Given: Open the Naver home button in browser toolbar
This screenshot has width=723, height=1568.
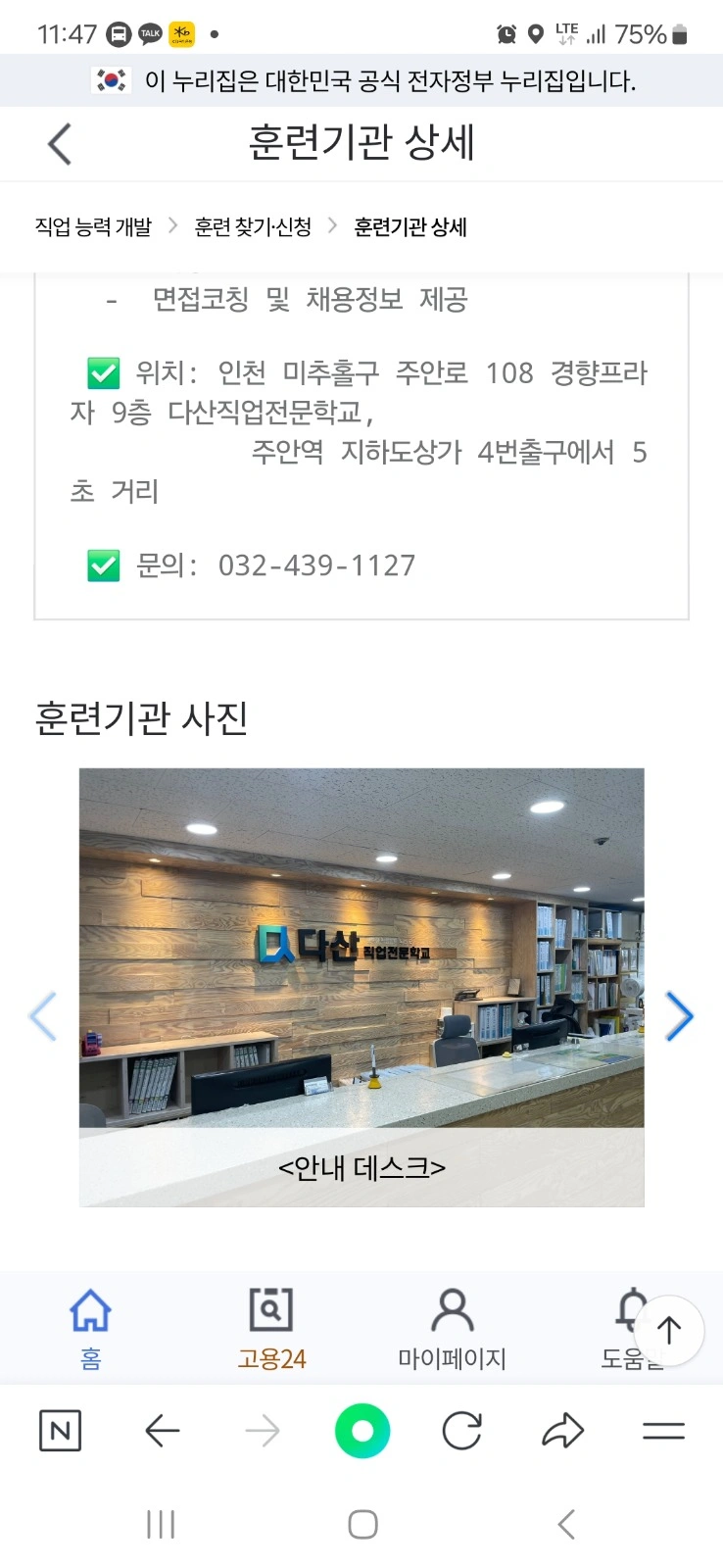Looking at the screenshot, I should pyautogui.click(x=60, y=1431).
